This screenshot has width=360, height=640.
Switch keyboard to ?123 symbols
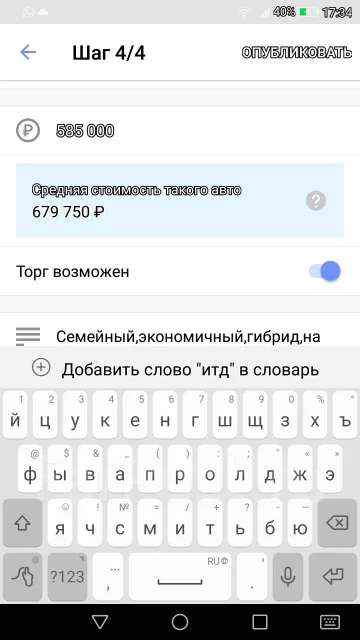pyautogui.click(x=67, y=577)
